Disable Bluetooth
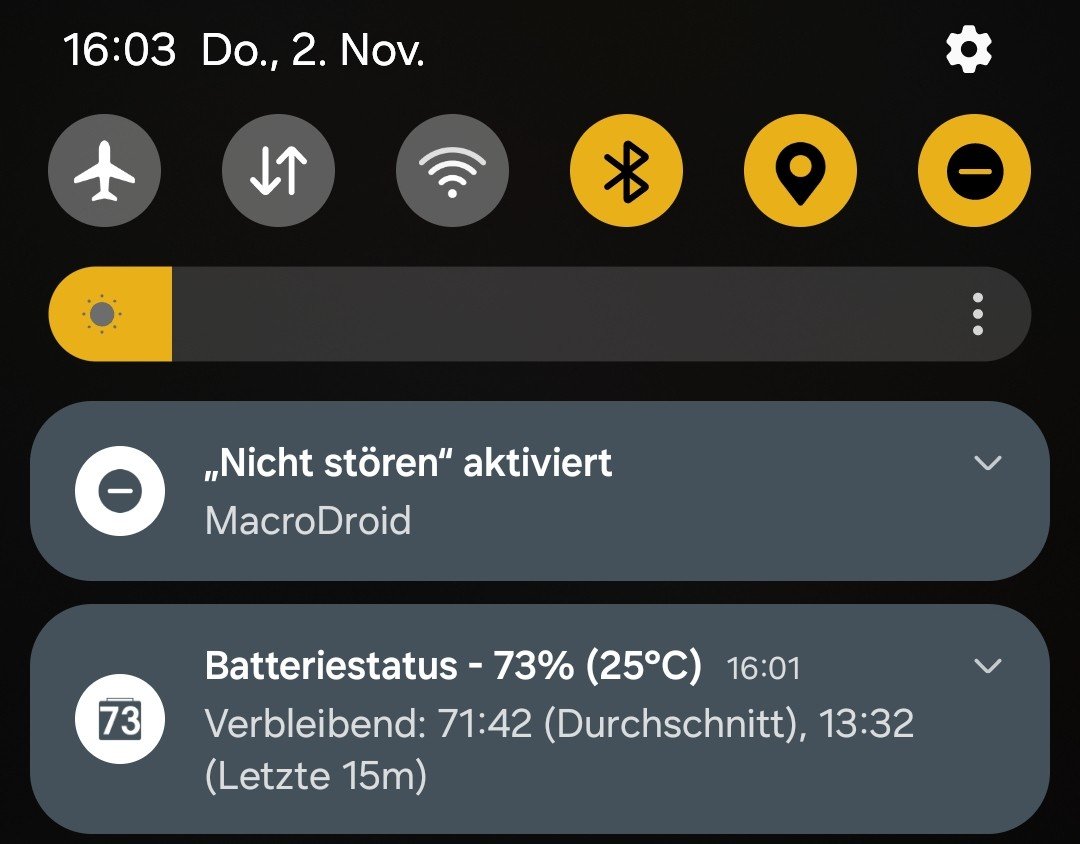Image resolution: width=1080 pixels, height=844 pixels. pyautogui.click(x=626, y=172)
